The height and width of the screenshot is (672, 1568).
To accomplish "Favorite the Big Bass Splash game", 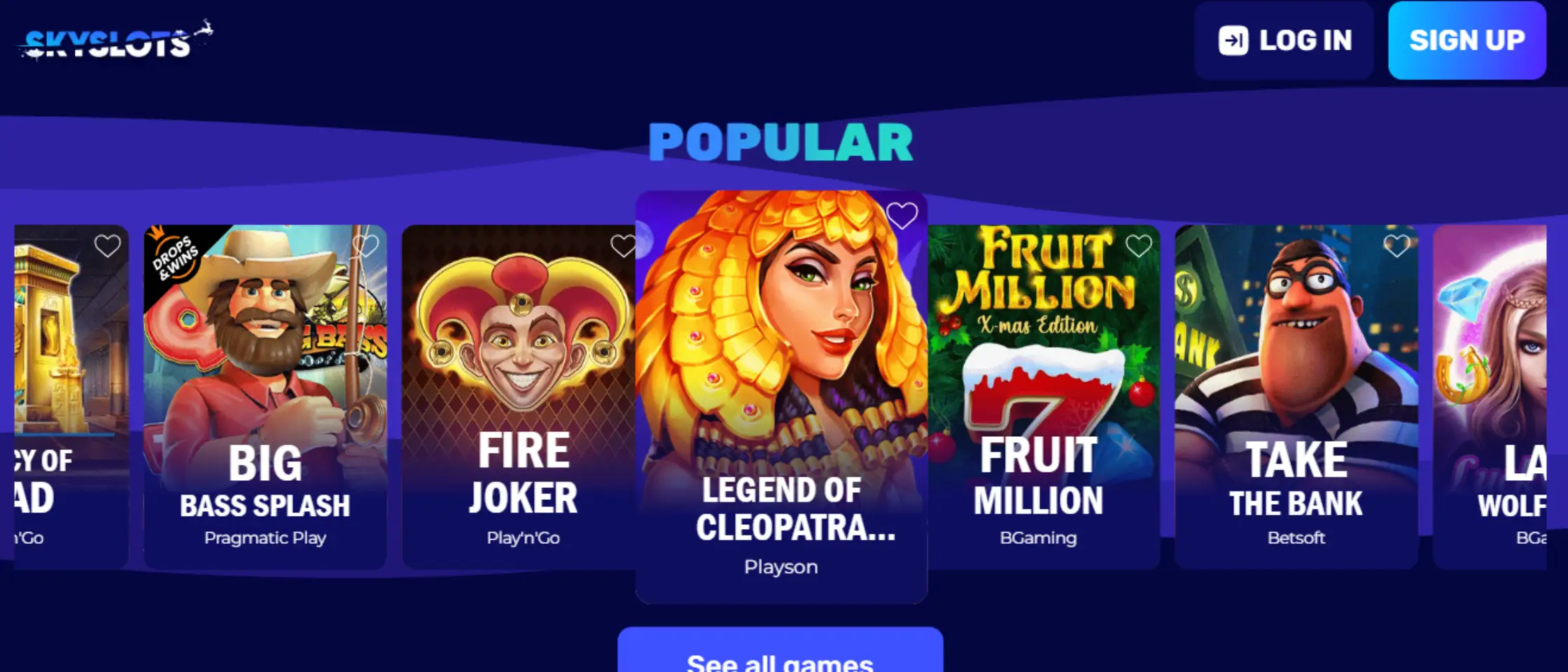I will click(365, 246).
